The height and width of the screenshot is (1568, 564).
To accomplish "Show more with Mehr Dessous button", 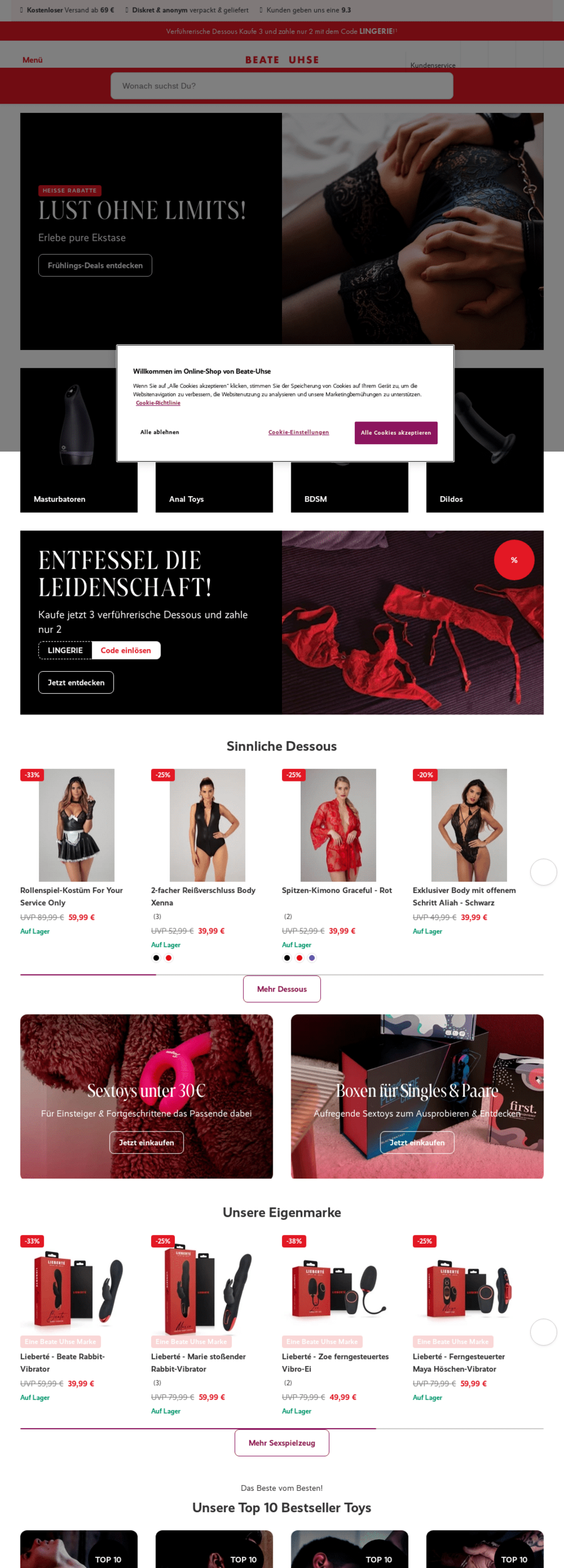I will point(282,989).
